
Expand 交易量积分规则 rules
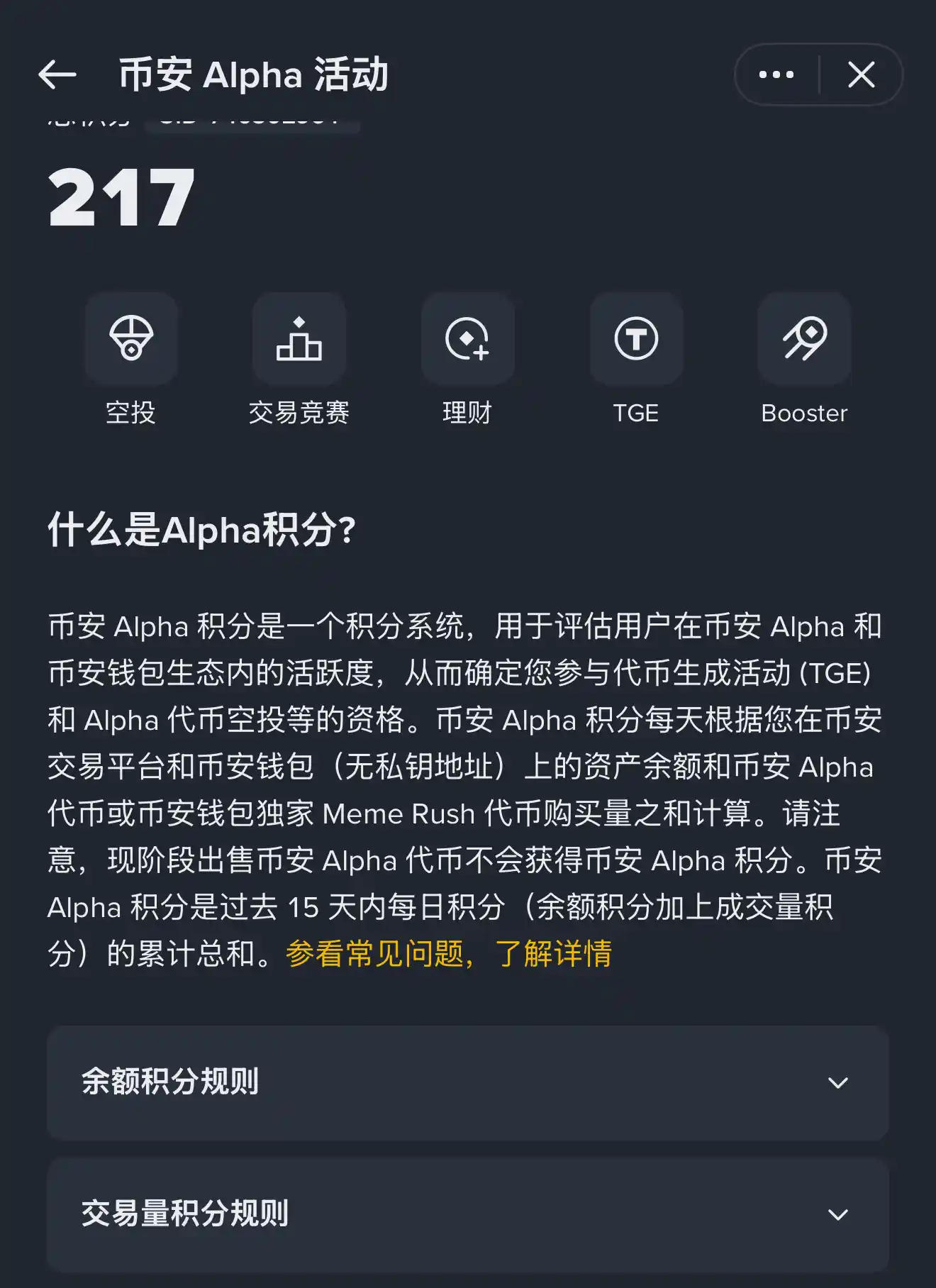[467, 1214]
